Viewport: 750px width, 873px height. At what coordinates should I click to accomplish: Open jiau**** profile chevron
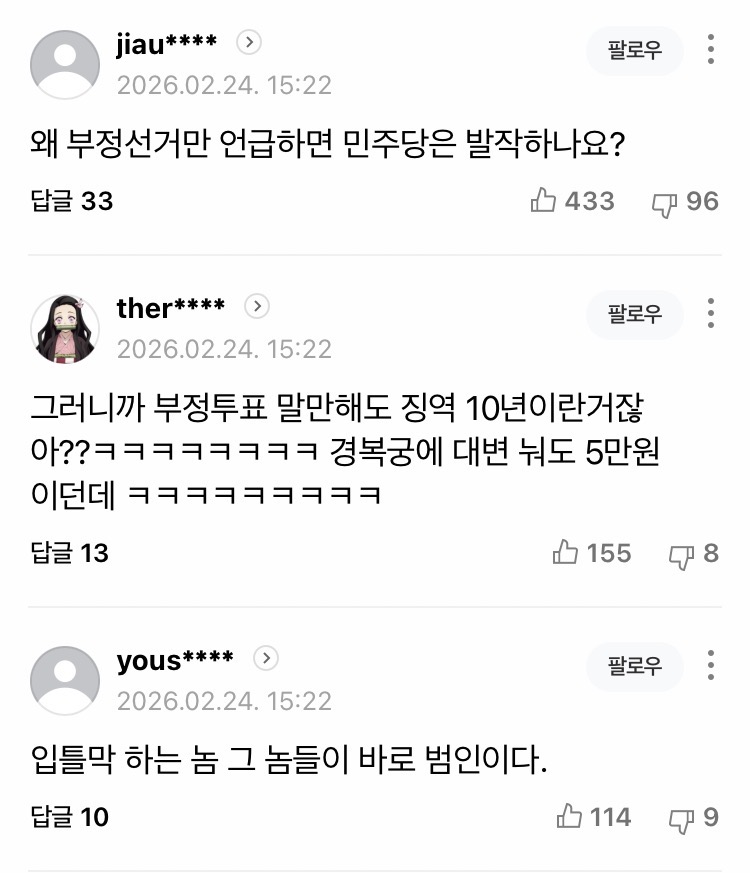pos(249,43)
